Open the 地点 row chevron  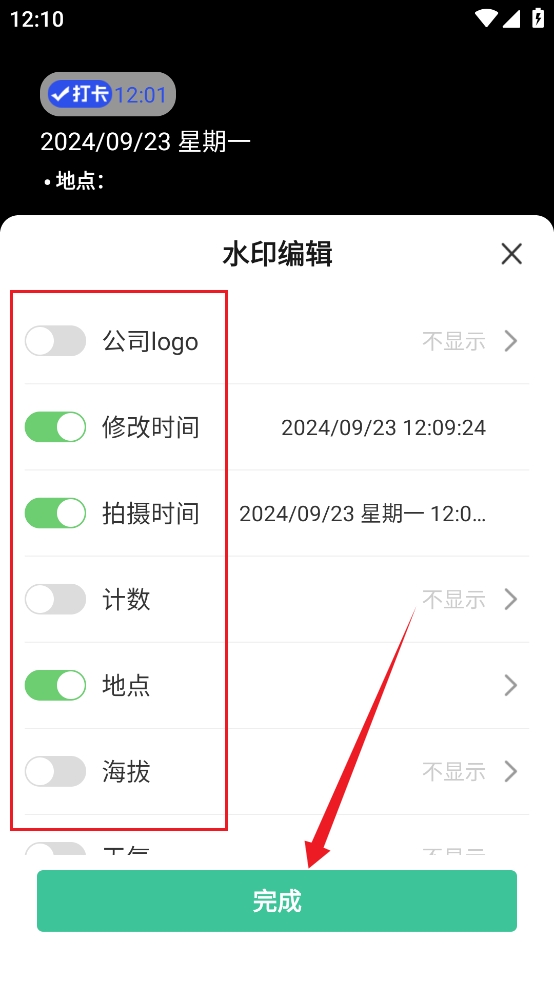pos(511,685)
